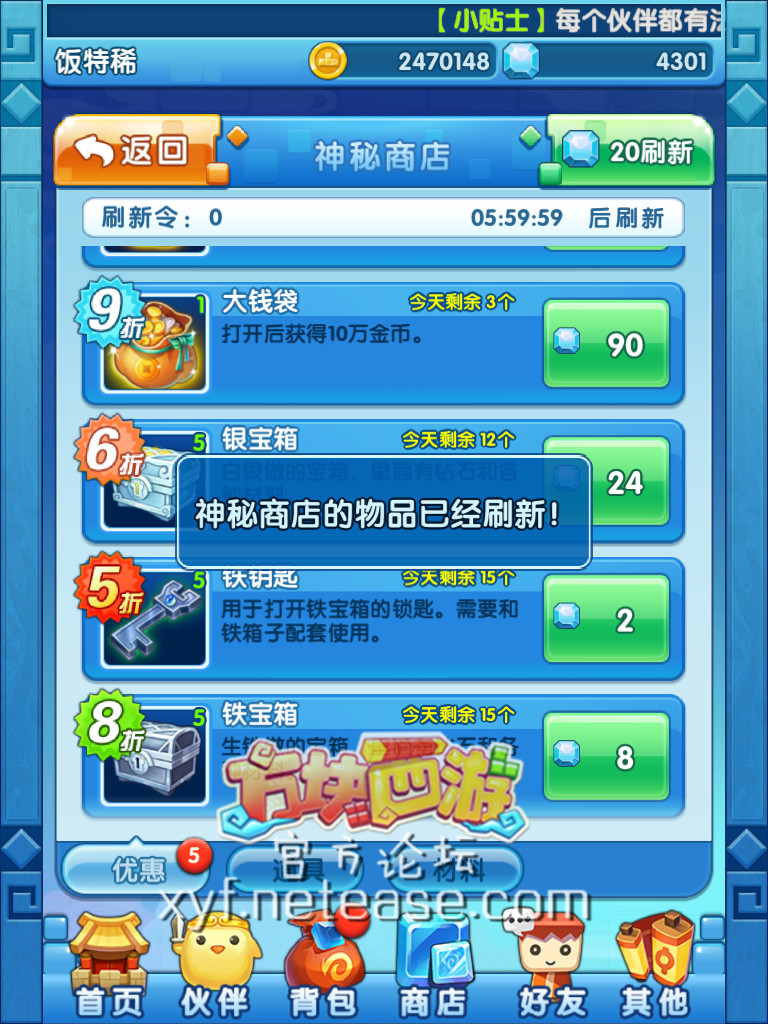Open the 伙伴 section
The width and height of the screenshot is (768, 1024).
click(x=213, y=968)
